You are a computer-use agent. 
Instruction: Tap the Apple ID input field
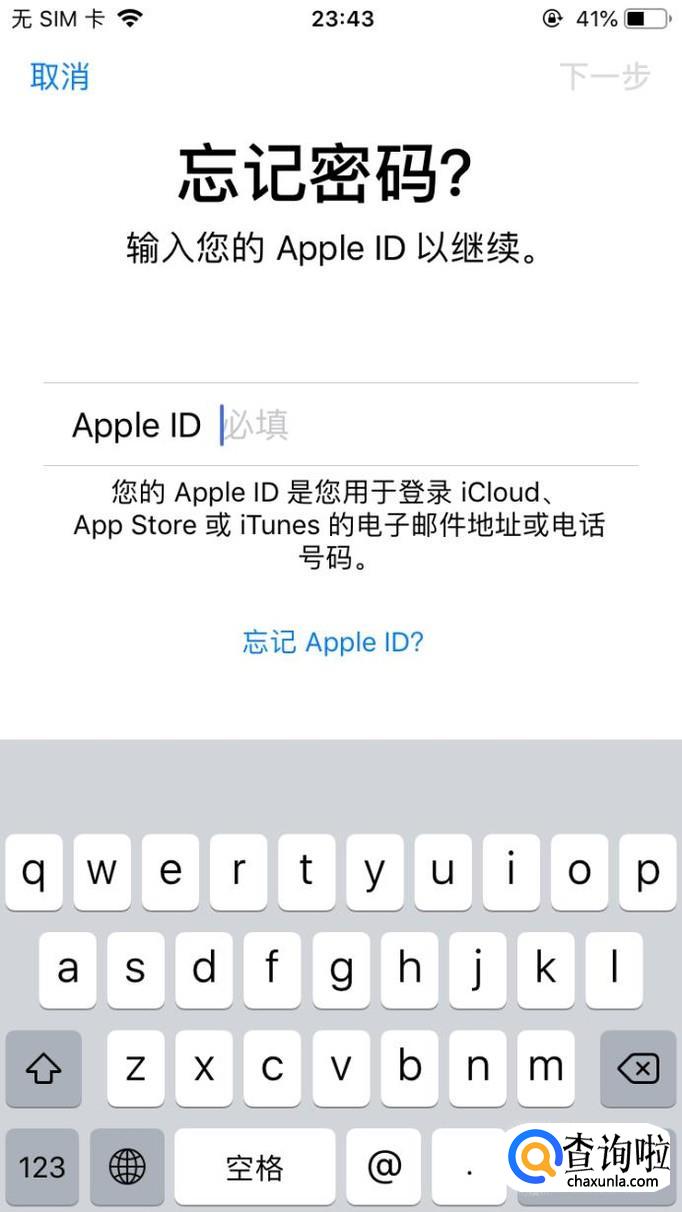(420, 426)
